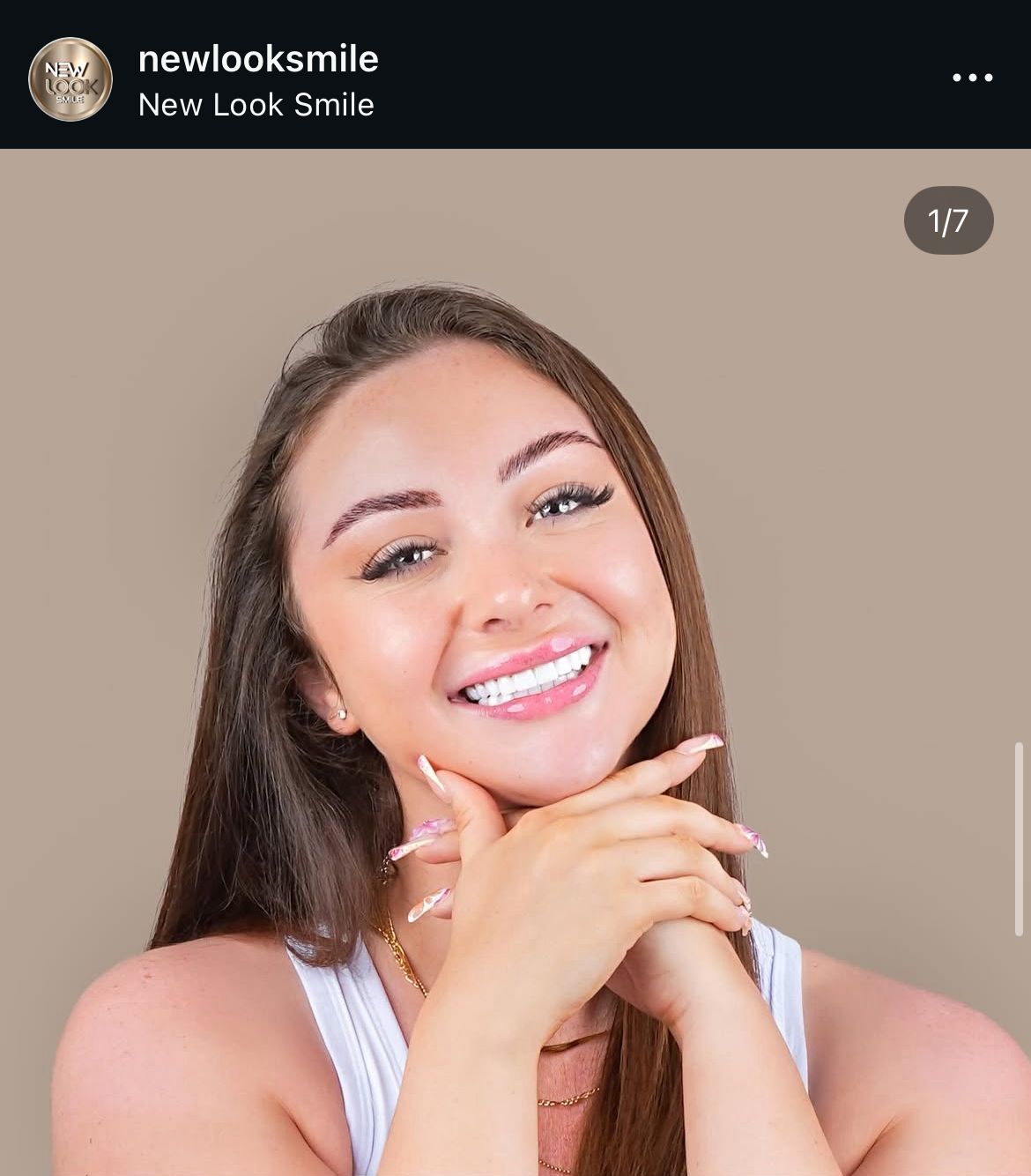Open the newlooksmile profile picture

point(70,78)
